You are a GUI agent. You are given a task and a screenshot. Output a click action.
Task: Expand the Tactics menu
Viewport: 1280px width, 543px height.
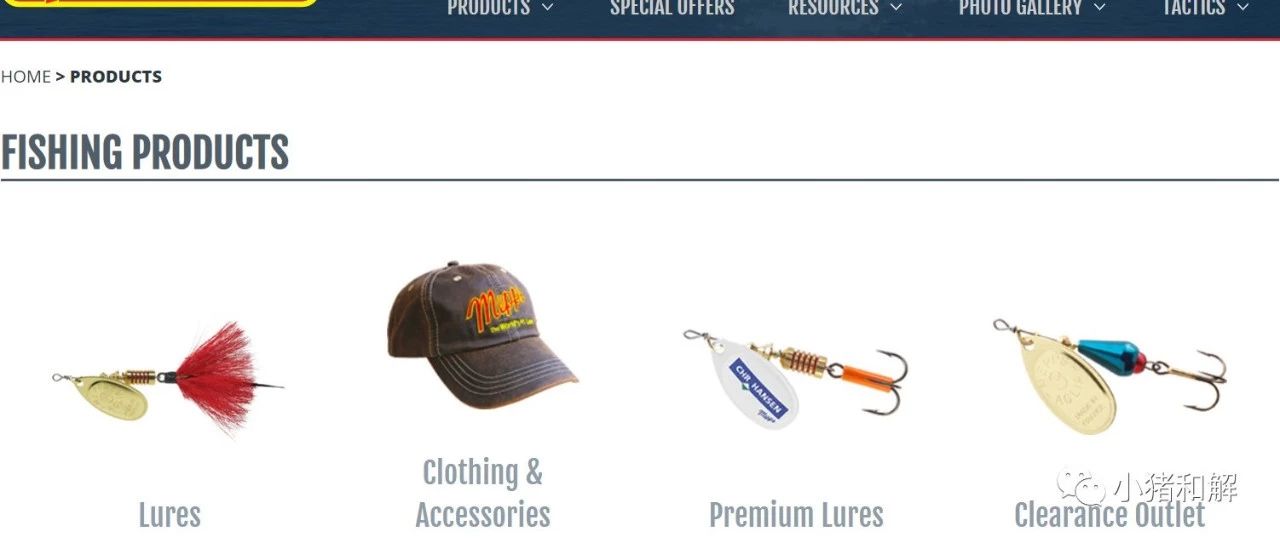click(x=1205, y=8)
